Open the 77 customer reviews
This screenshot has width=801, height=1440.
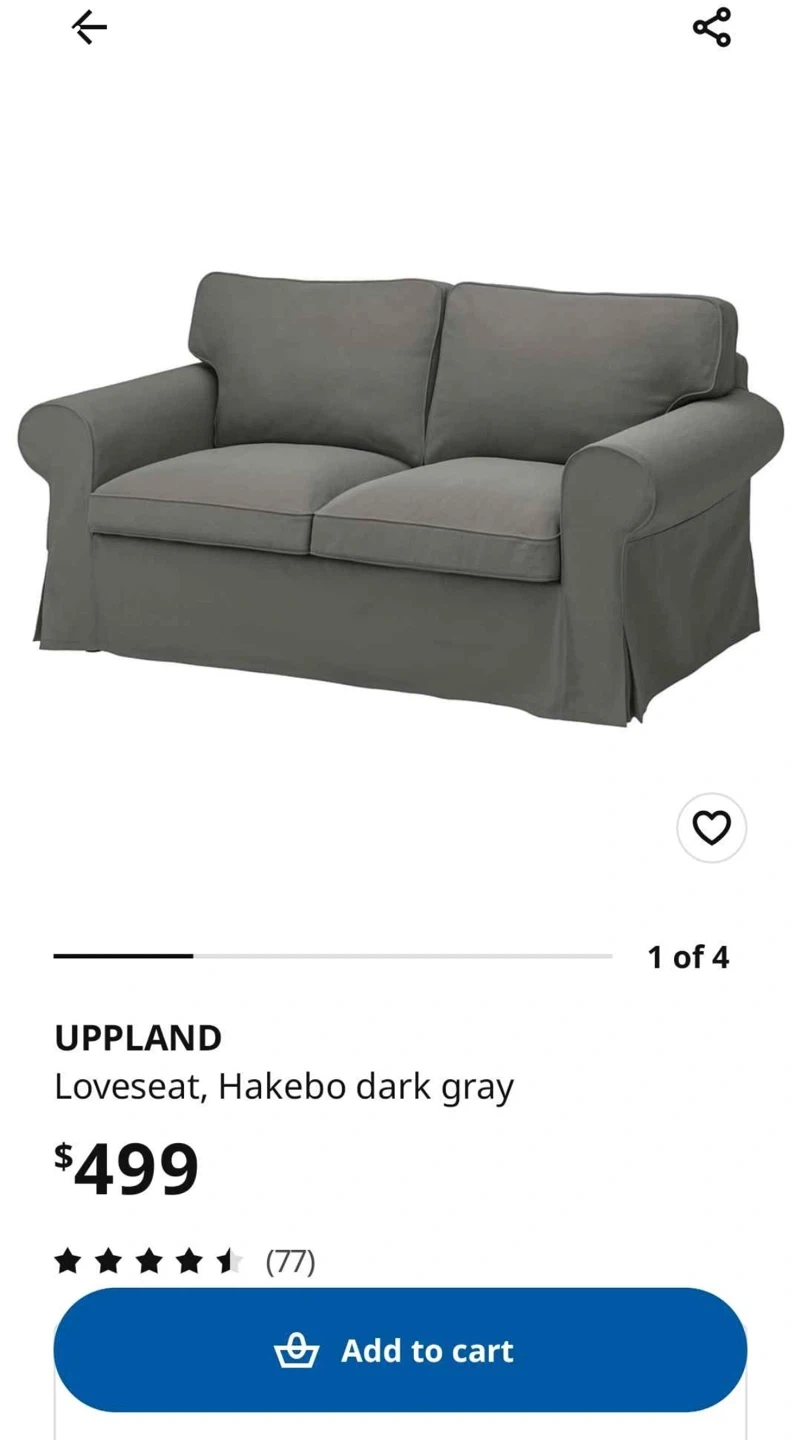[290, 1262]
